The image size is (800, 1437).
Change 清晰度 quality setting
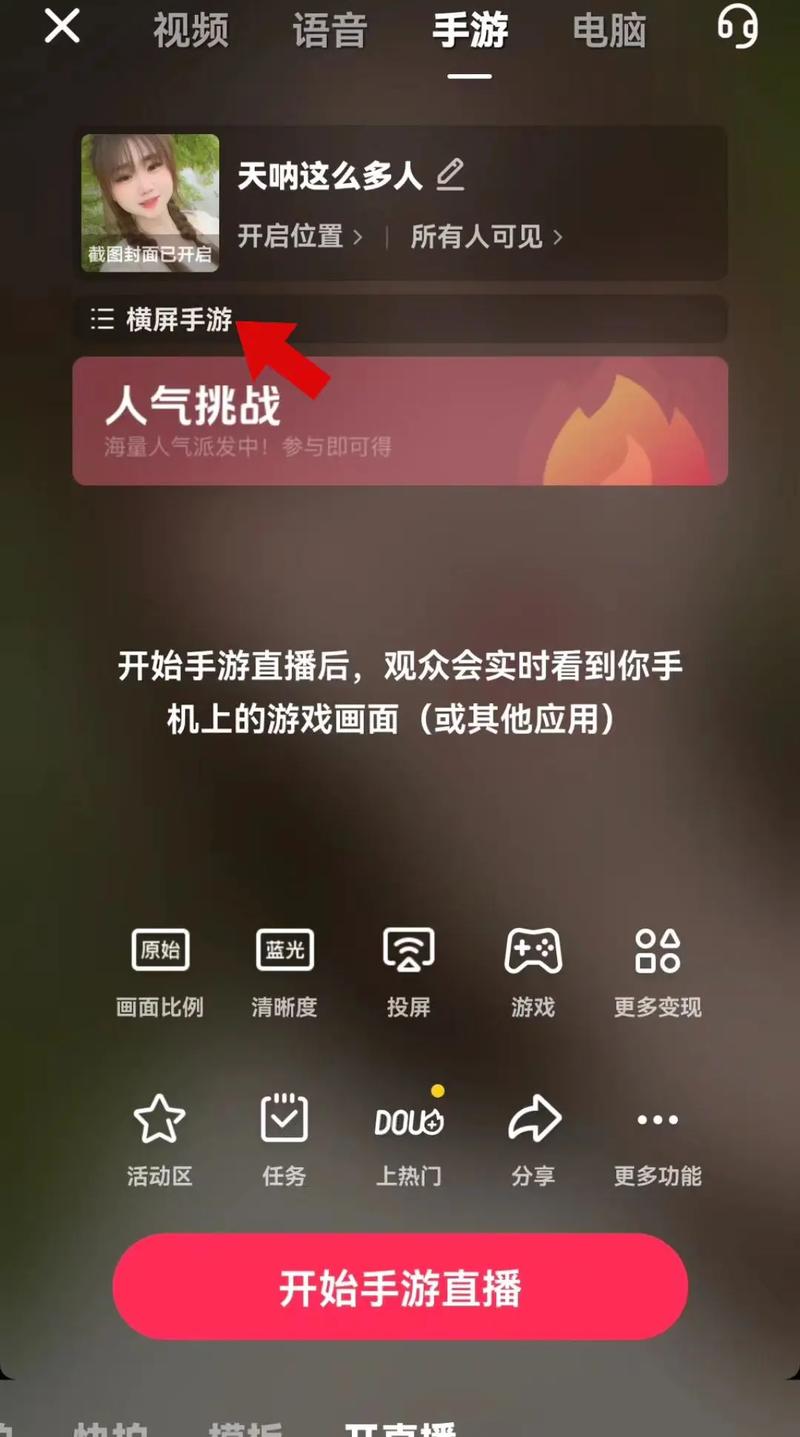pyautogui.click(x=284, y=972)
